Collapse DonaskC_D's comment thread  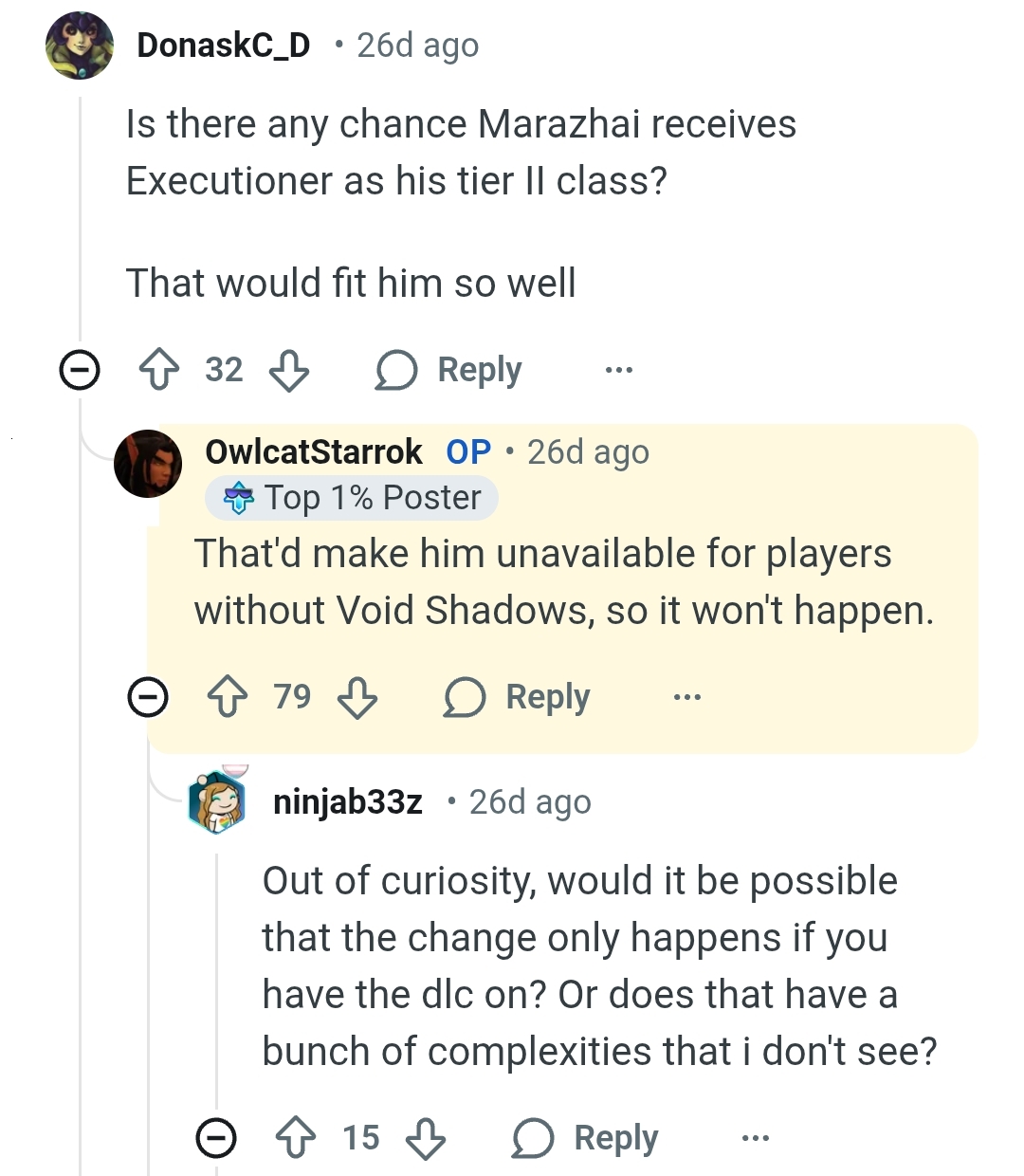[x=80, y=370]
